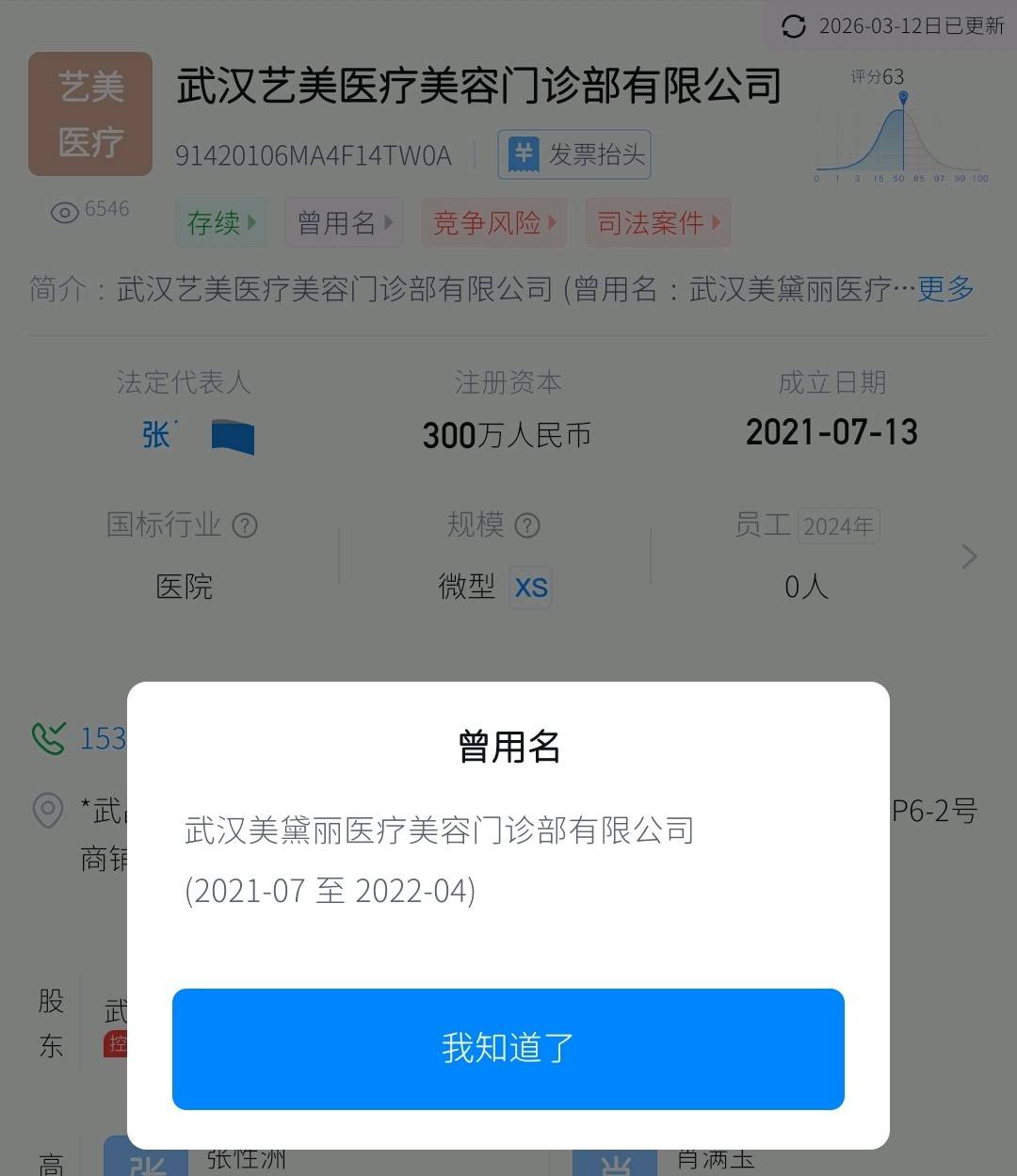This screenshot has width=1017, height=1176.
Task: Click shareholder name 张性洲
Action: pos(247,1159)
